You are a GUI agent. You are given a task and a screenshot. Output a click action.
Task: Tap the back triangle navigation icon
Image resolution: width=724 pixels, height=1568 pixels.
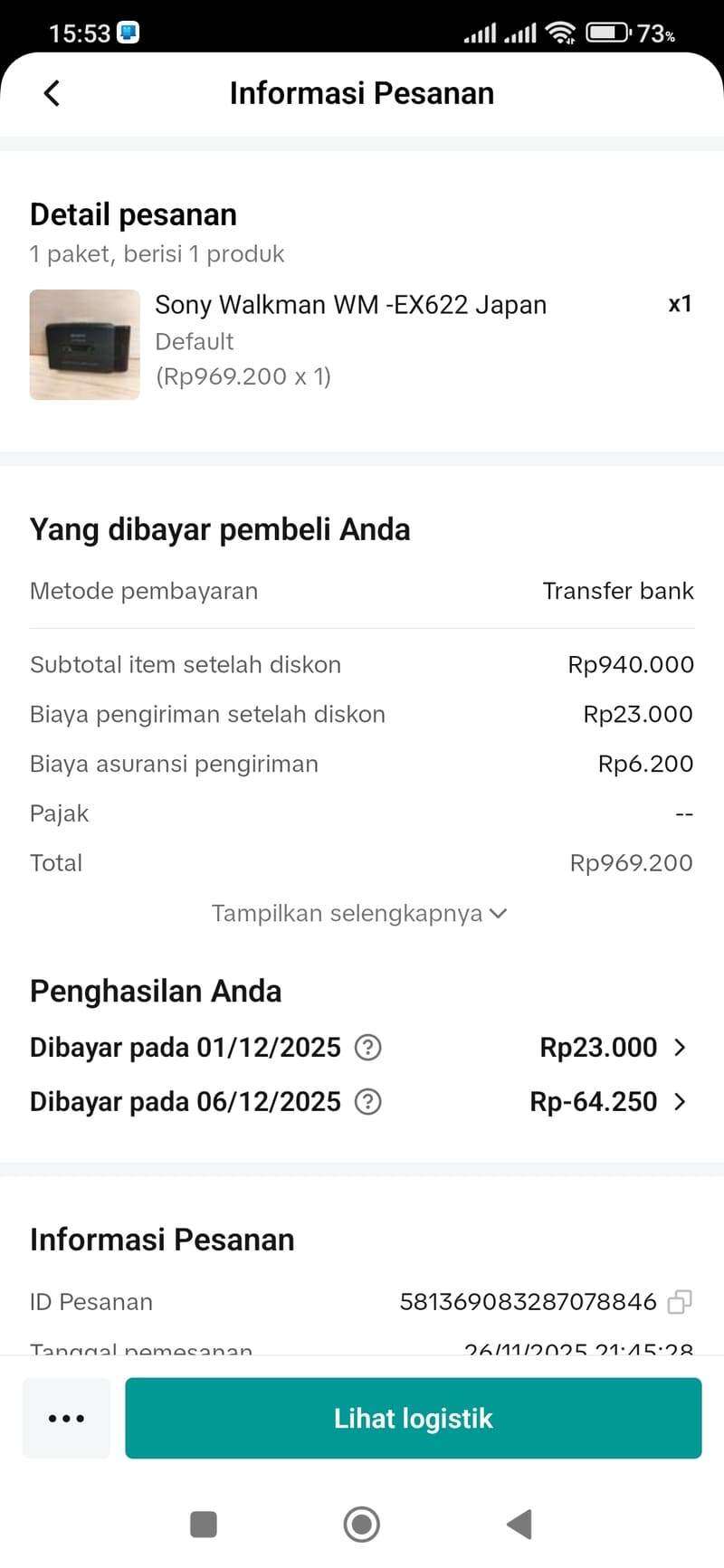tap(519, 1525)
